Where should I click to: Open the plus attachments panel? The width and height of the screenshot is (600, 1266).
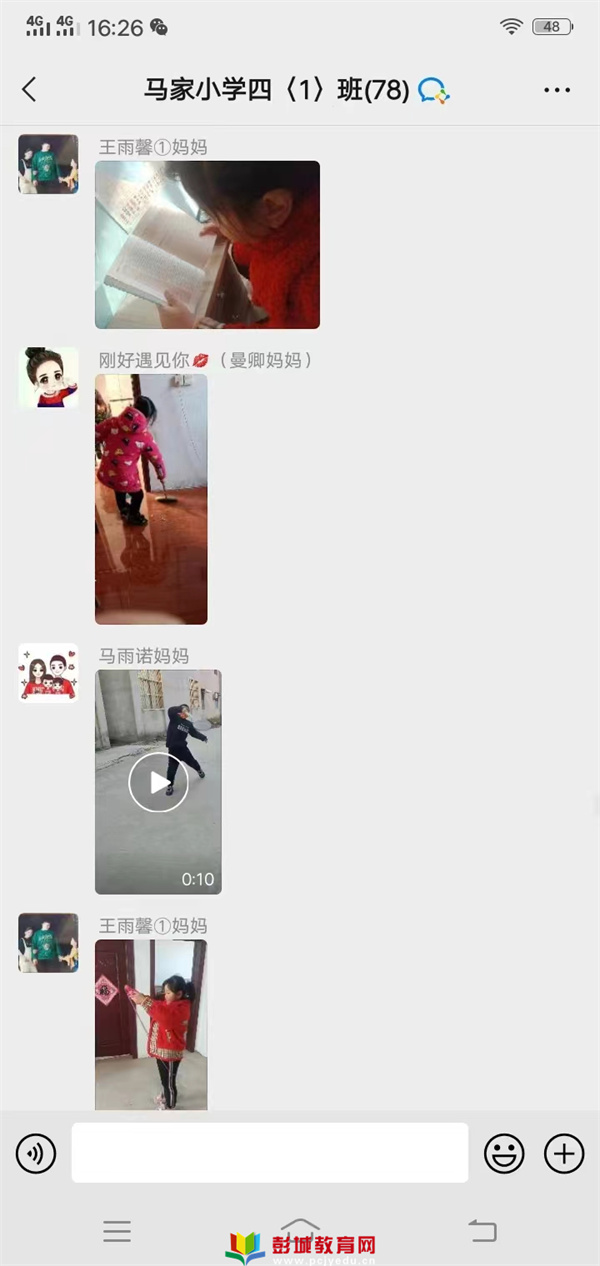[564, 1154]
